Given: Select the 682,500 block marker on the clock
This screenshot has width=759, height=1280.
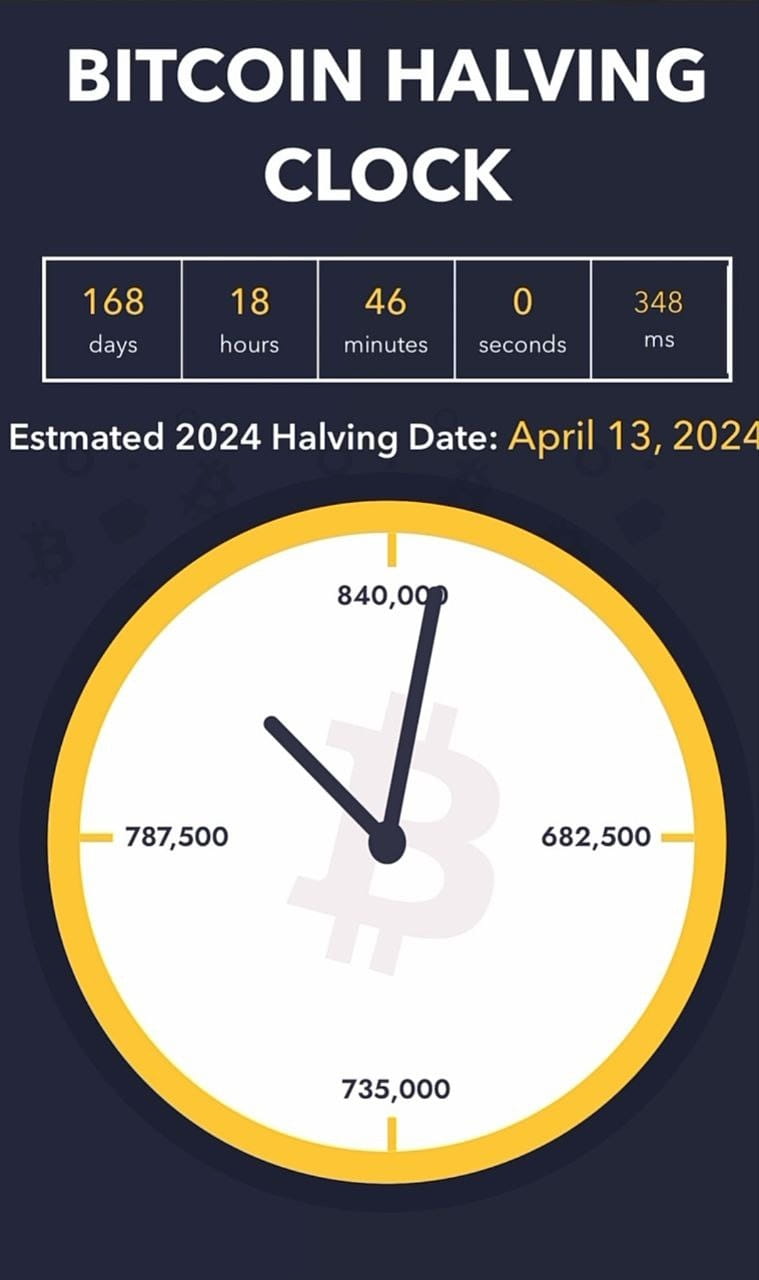Looking at the screenshot, I should (597, 836).
